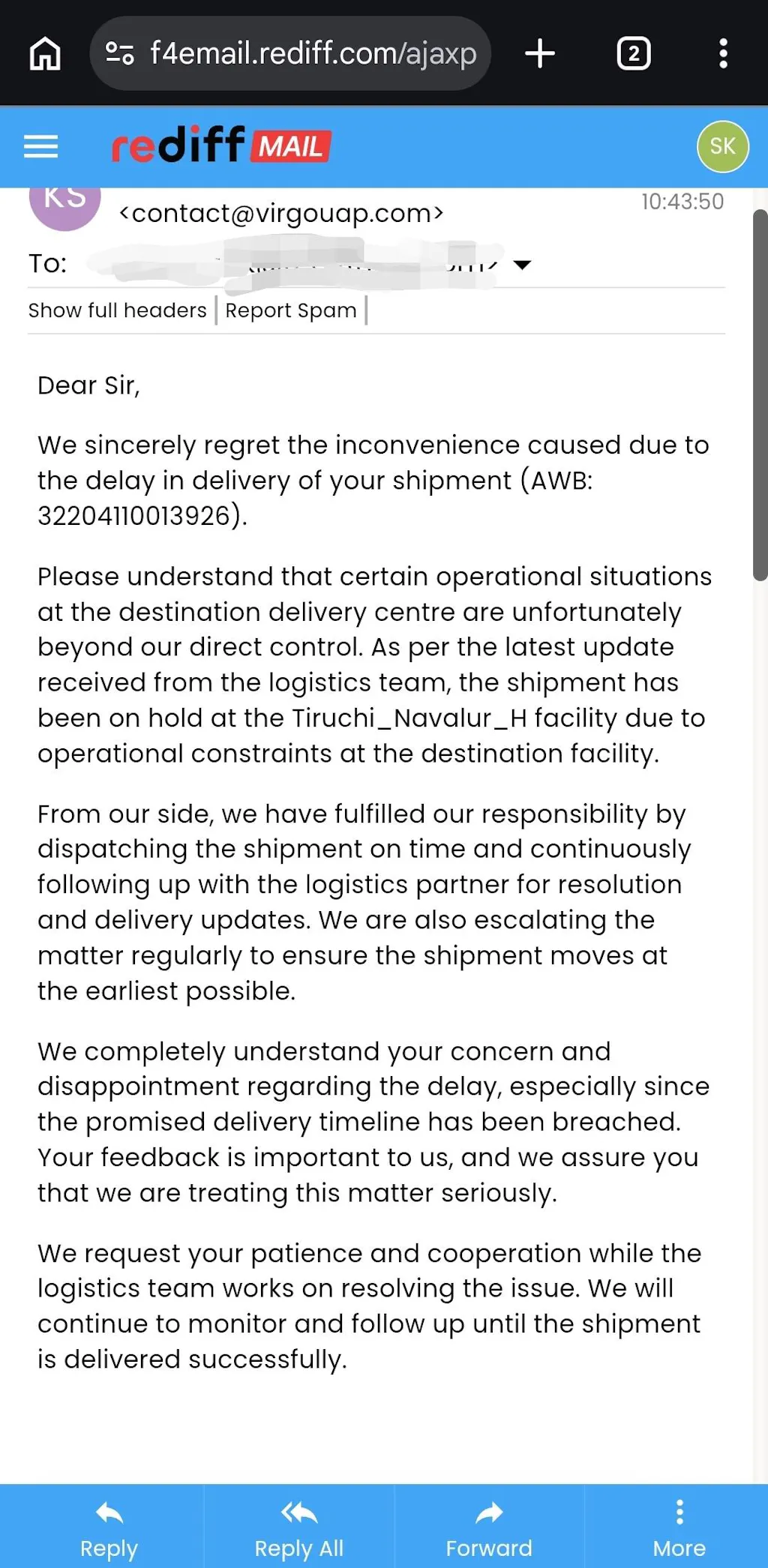Show full headers of this email

(118, 310)
